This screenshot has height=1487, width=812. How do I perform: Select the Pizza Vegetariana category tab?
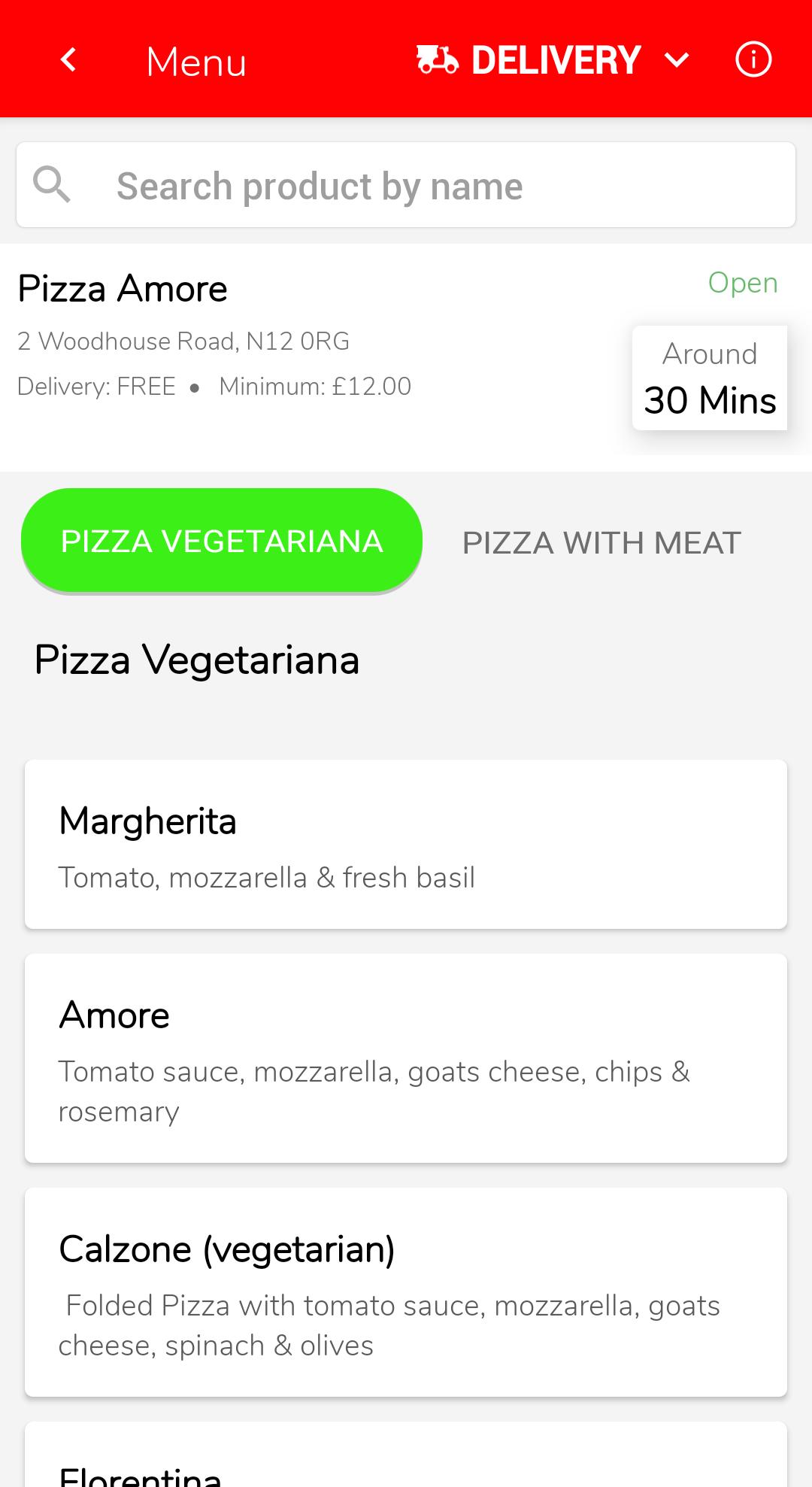222,541
